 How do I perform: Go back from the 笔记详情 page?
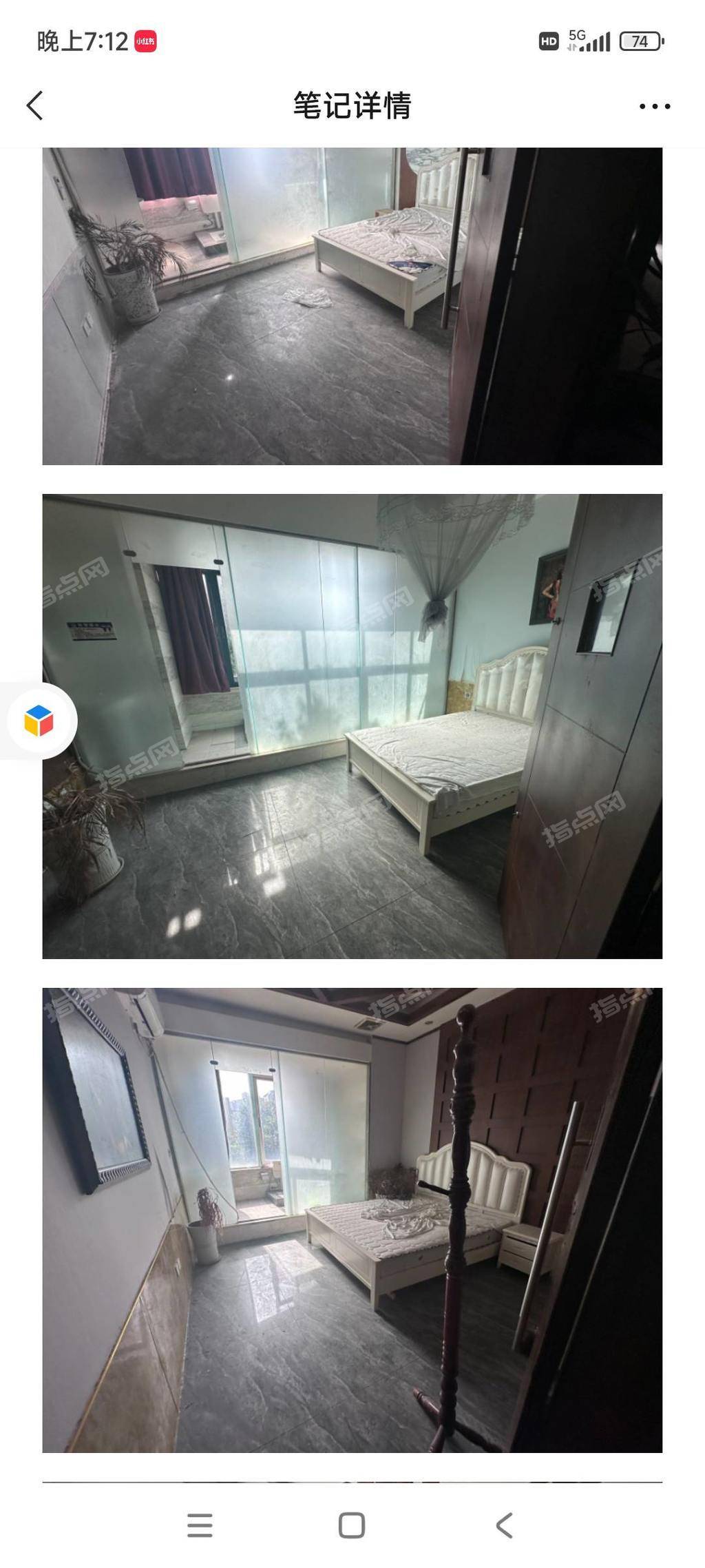click(x=35, y=105)
